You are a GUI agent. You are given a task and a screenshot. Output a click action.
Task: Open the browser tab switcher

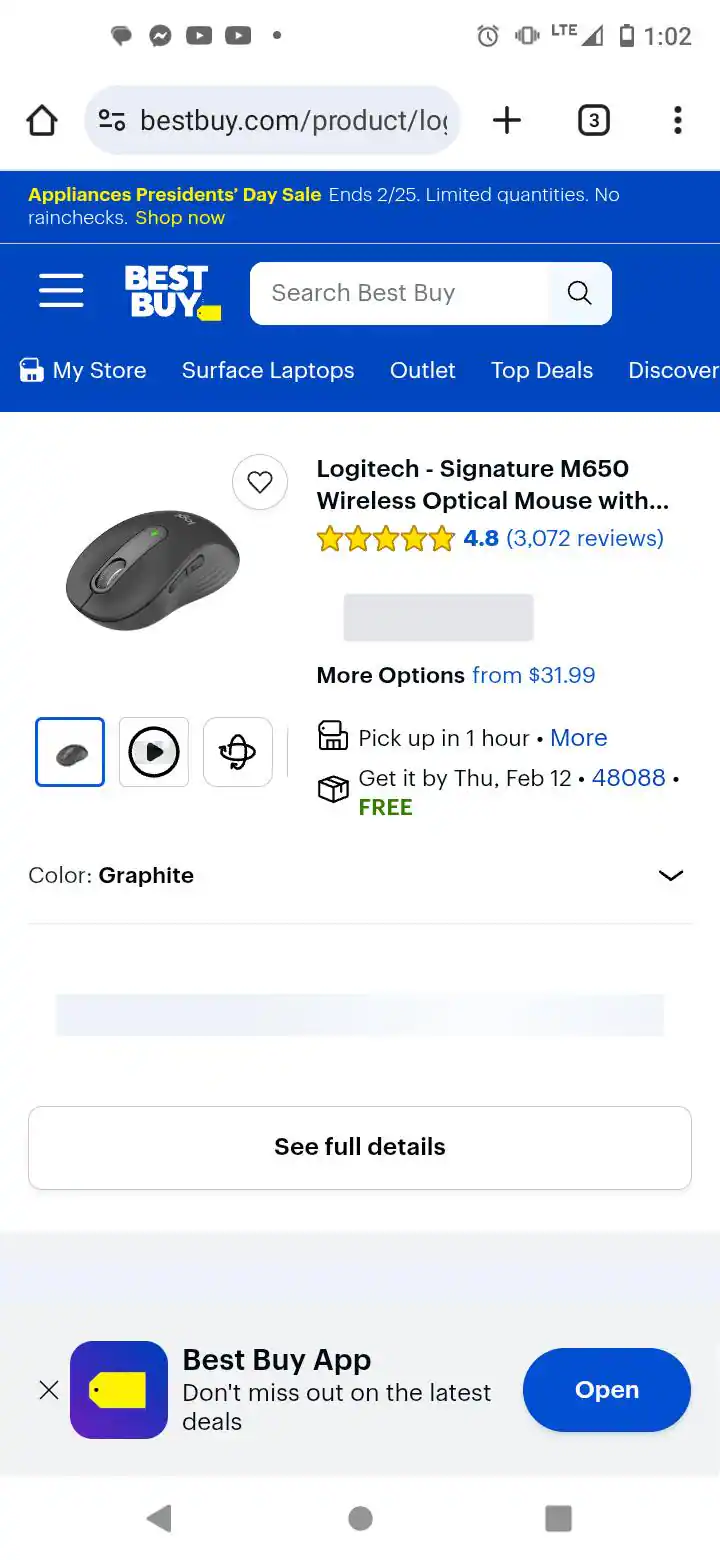point(594,120)
